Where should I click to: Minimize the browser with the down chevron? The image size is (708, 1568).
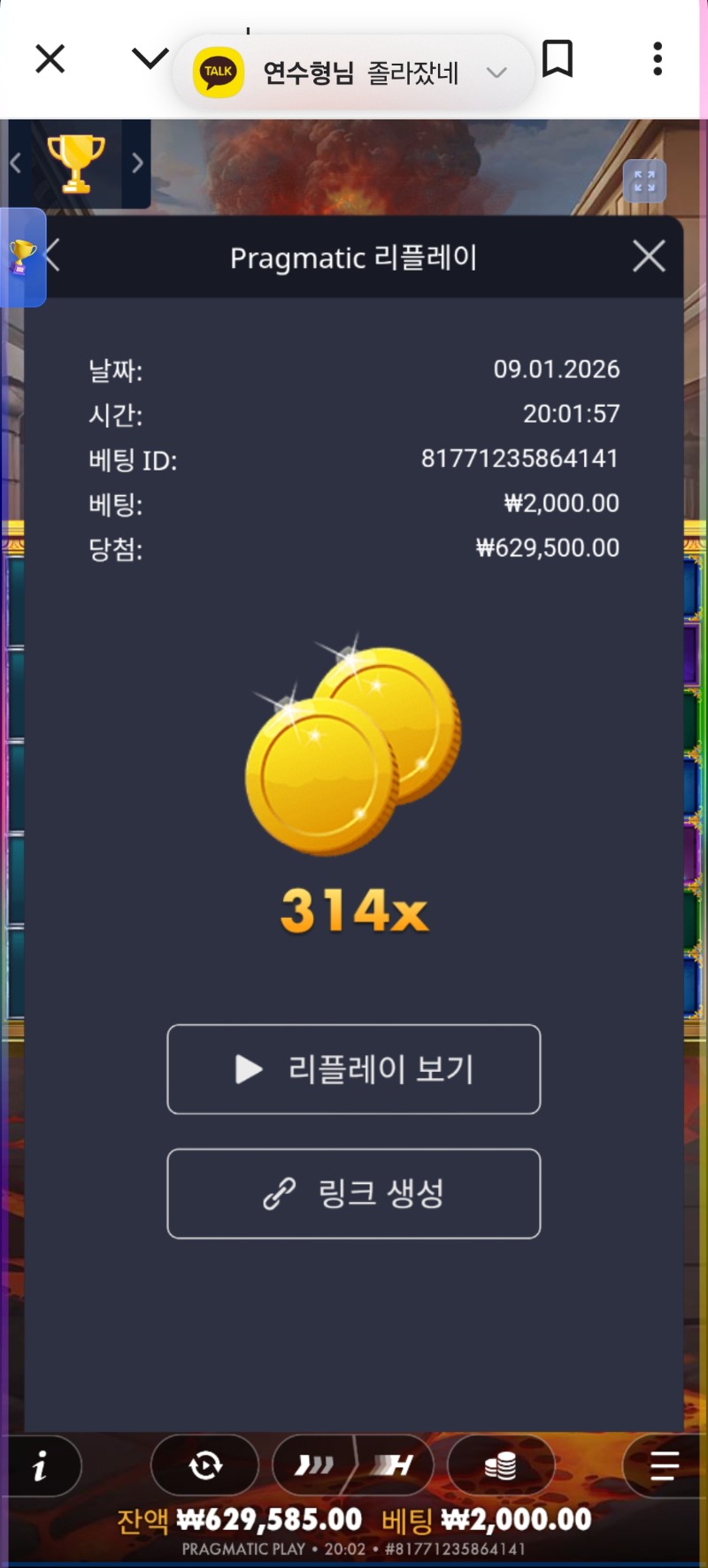pyautogui.click(x=150, y=59)
